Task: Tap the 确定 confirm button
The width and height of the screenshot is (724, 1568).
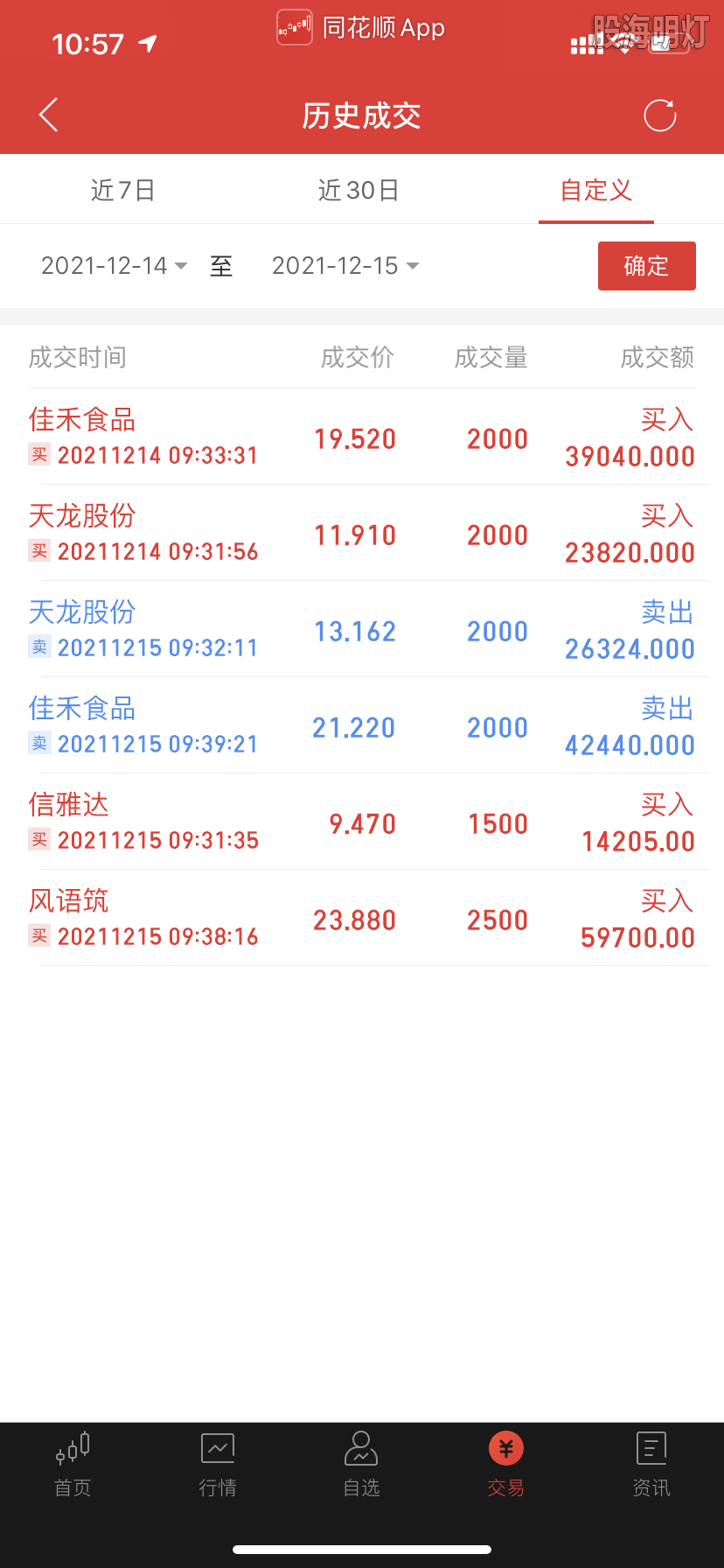Action: [x=646, y=266]
